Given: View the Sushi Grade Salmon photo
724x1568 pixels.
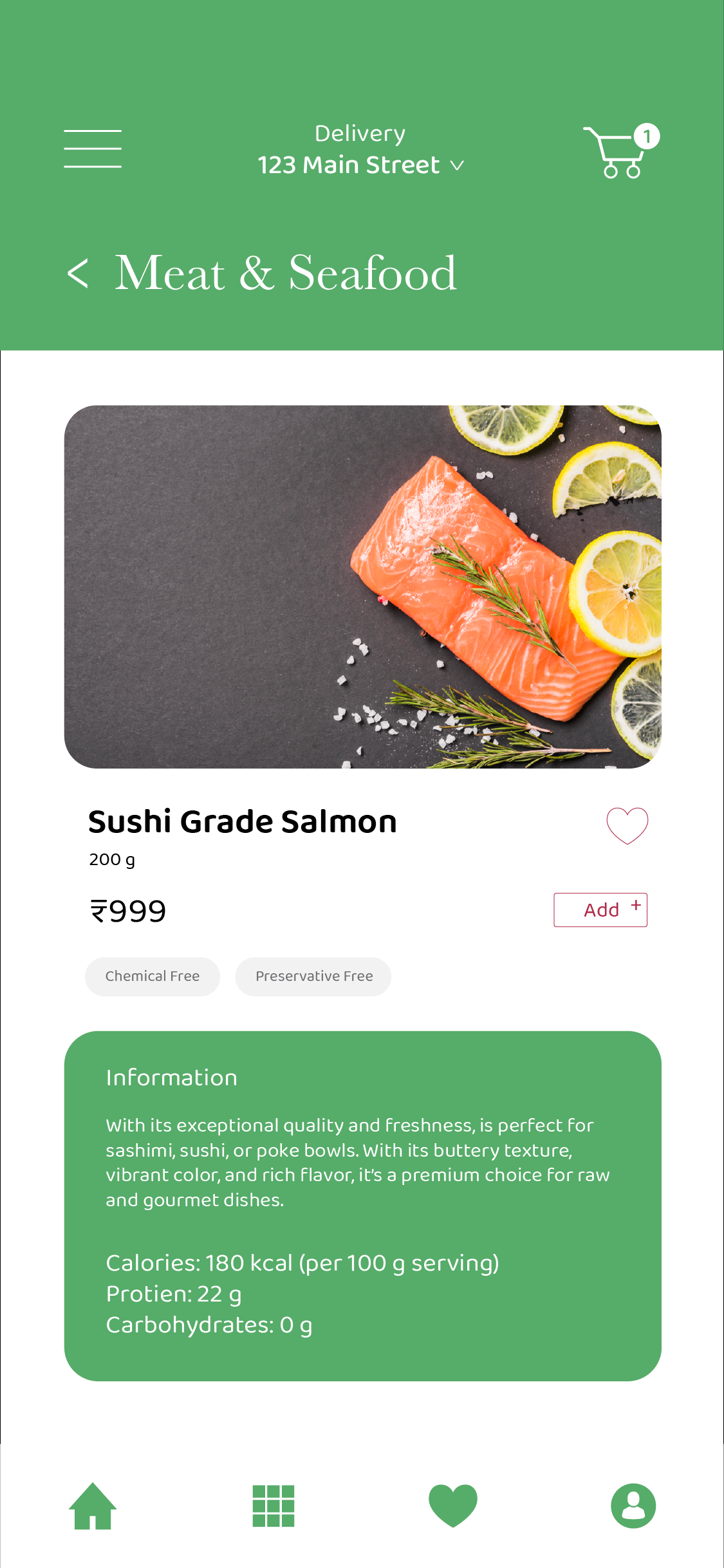Looking at the screenshot, I should pyautogui.click(x=362, y=586).
